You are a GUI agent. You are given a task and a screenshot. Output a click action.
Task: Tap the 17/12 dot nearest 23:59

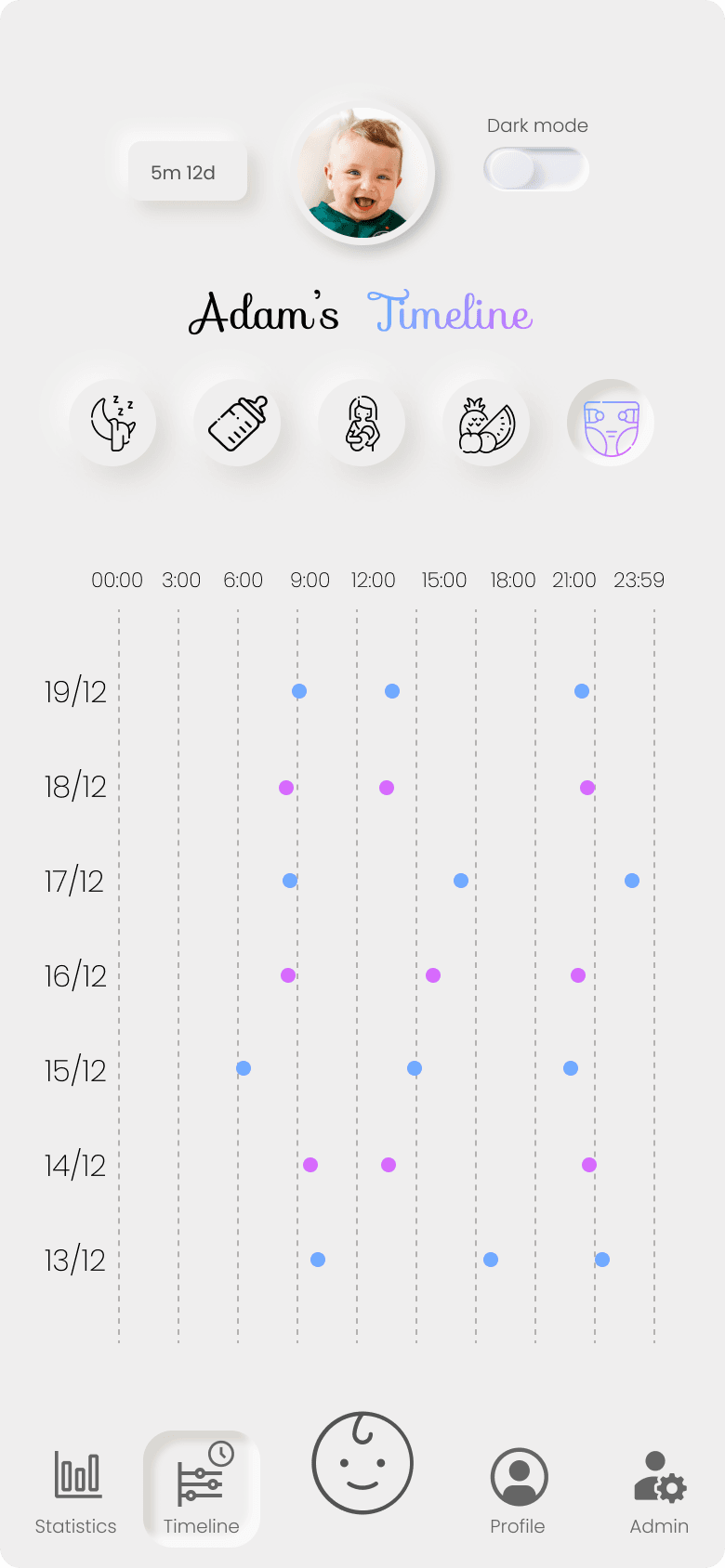pos(632,881)
